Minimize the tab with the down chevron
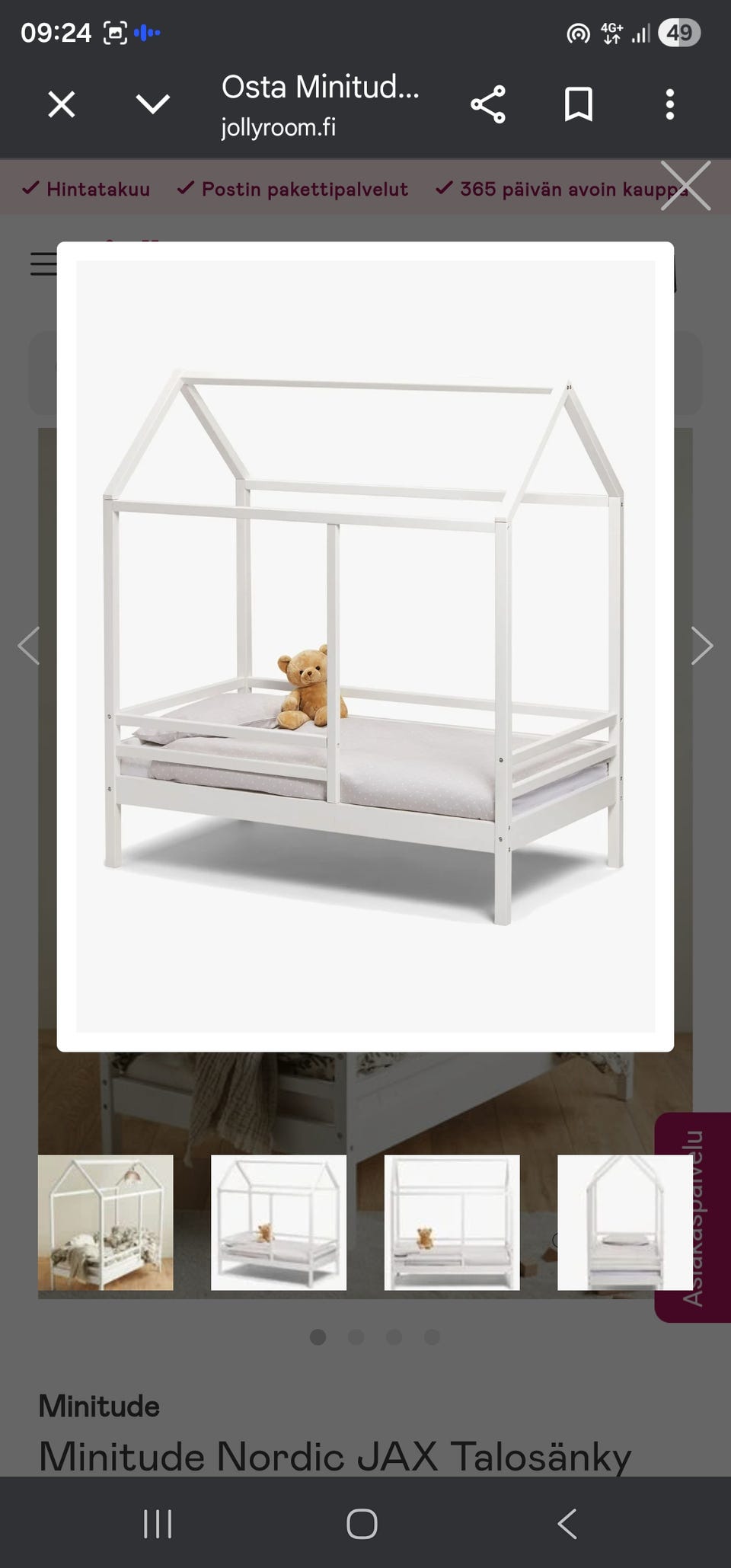Image resolution: width=731 pixels, height=1568 pixels. (152, 104)
